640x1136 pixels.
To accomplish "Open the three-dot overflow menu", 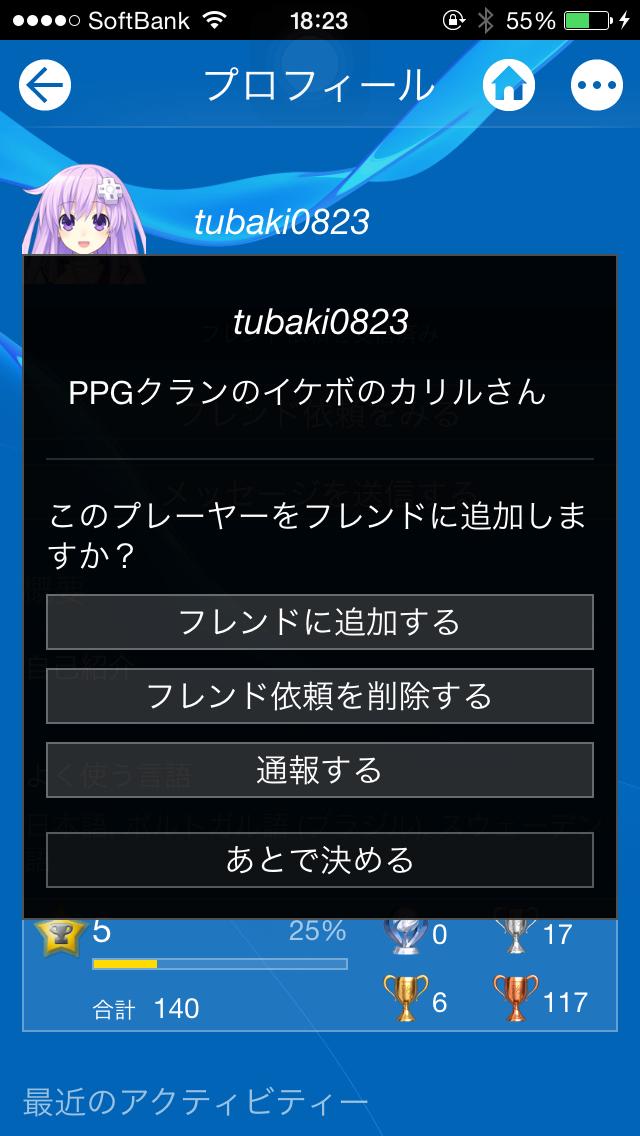I will [597, 86].
